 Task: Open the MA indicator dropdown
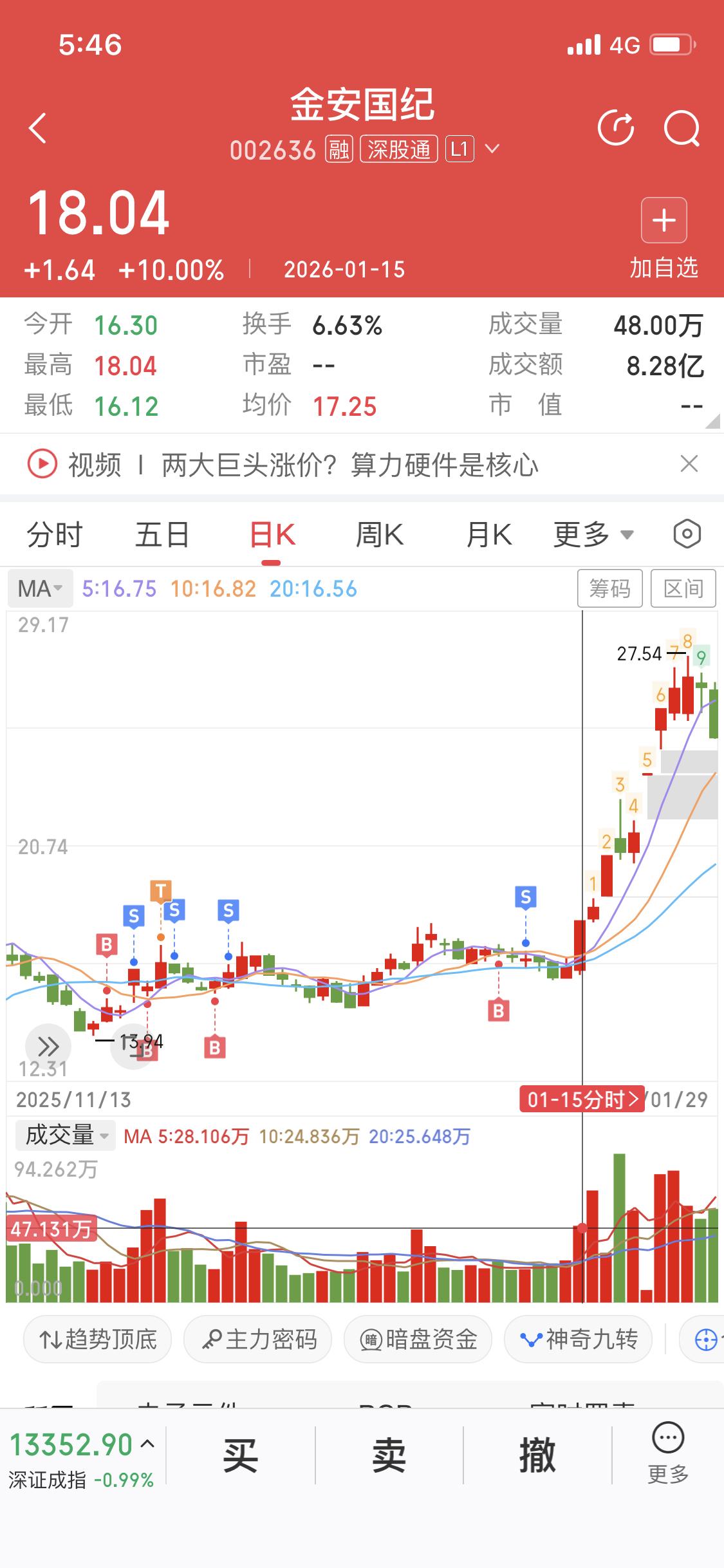[39, 588]
